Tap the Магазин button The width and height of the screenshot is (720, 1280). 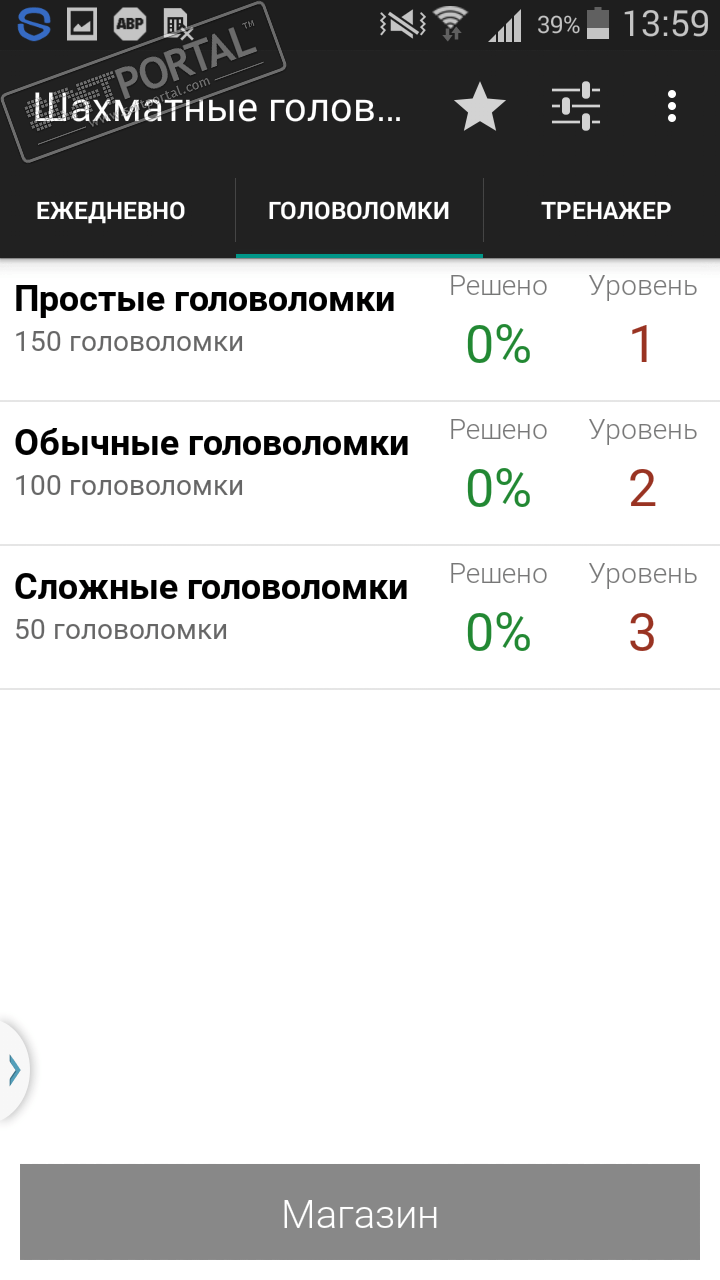tap(360, 1214)
